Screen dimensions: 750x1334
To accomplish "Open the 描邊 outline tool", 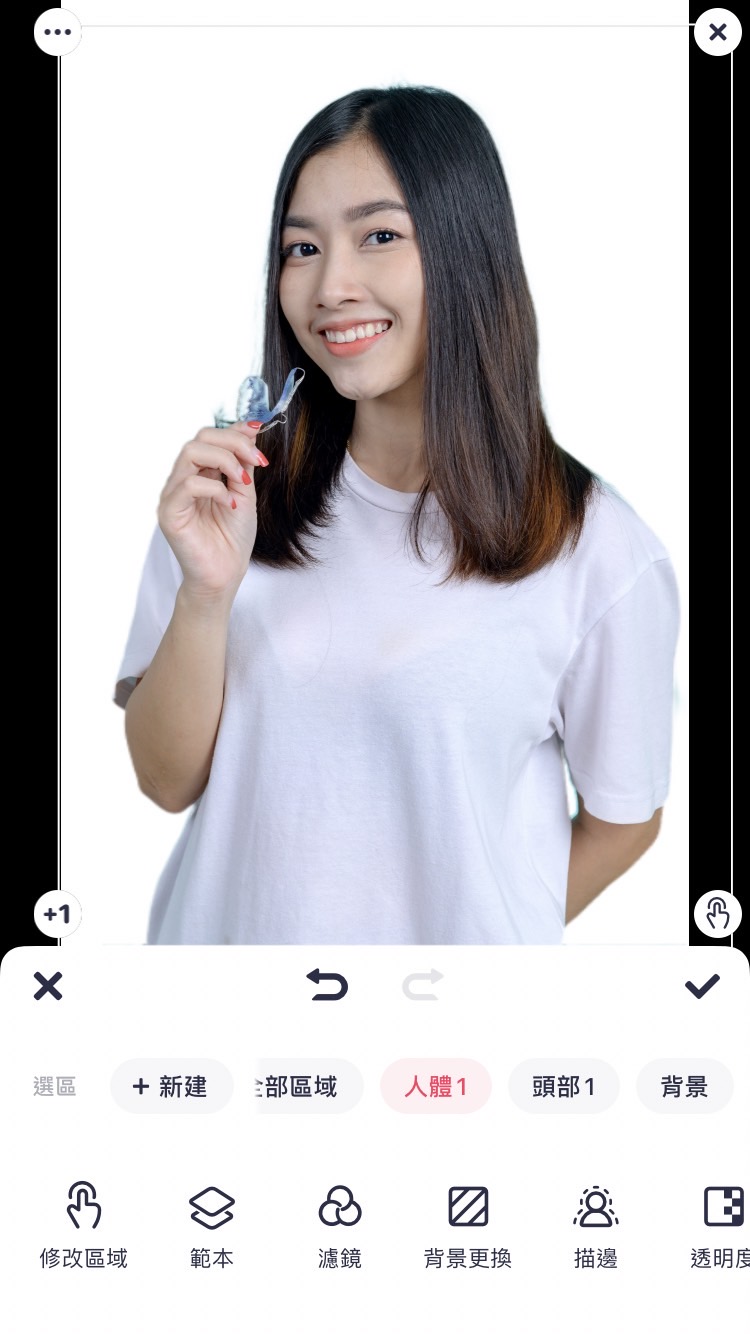I will tap(595, 1225).
